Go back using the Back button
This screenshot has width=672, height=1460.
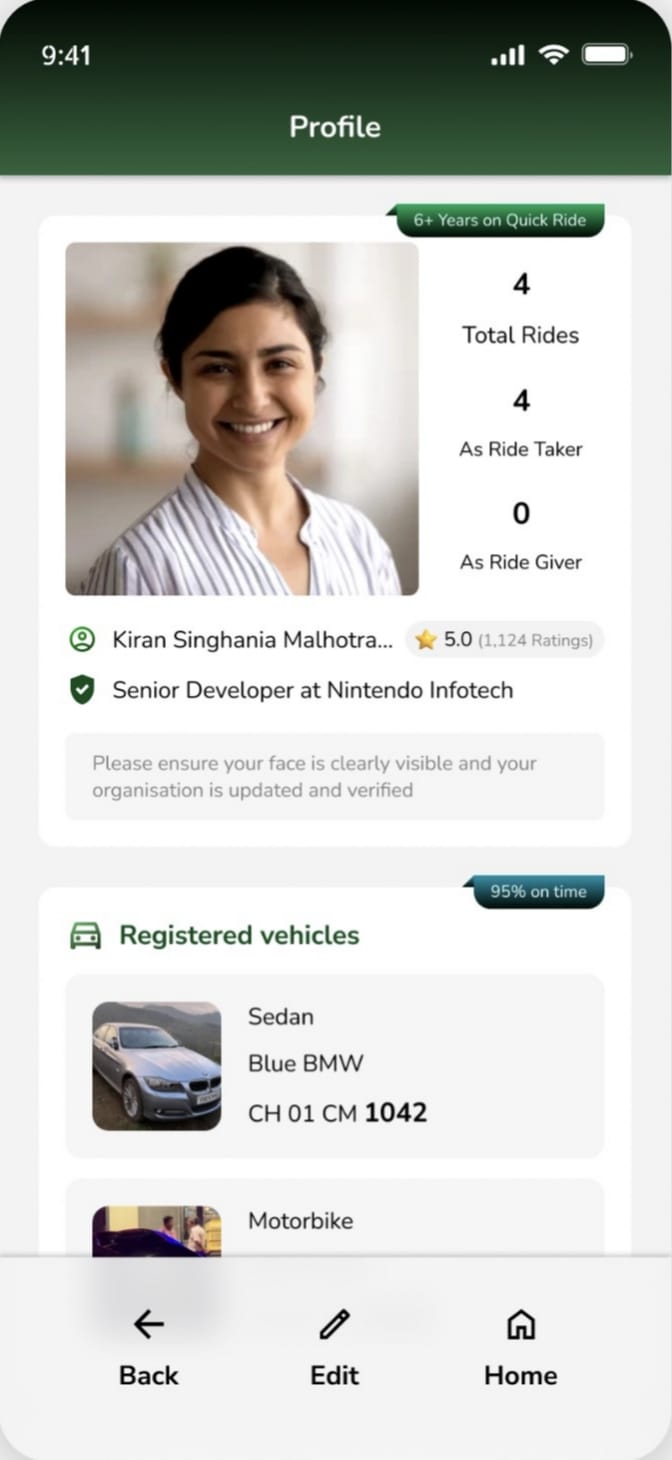[148, 1348]
